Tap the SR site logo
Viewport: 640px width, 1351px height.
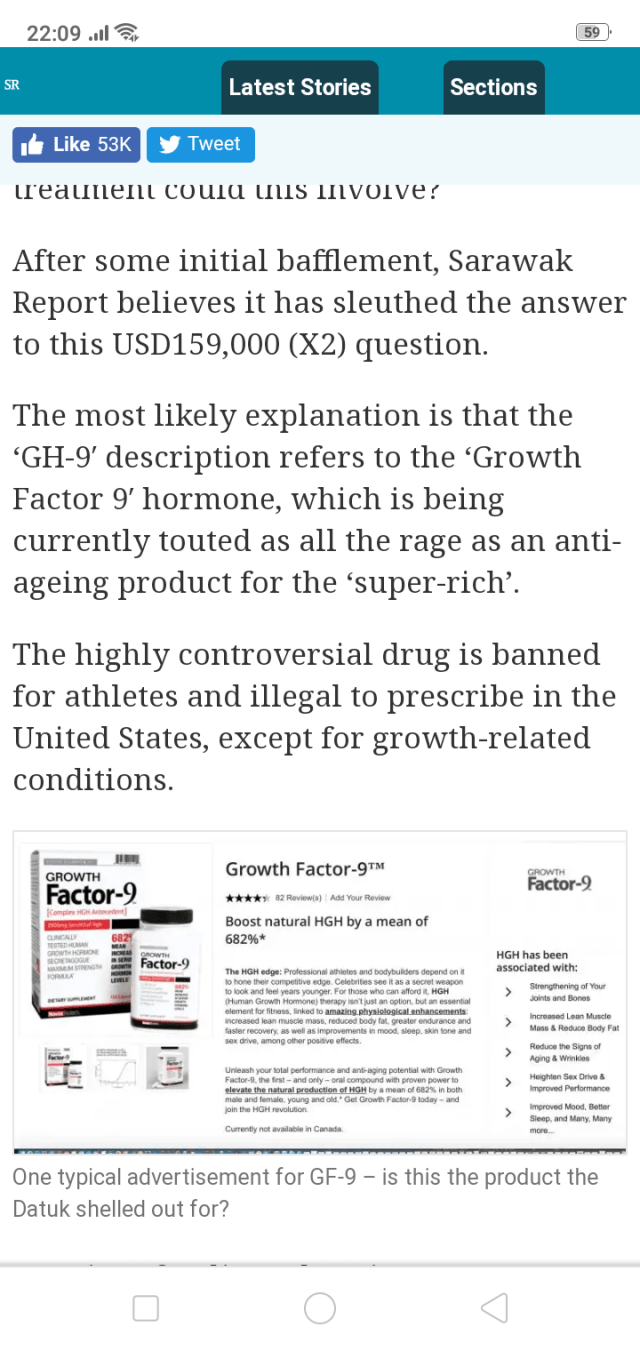[12, 86]
